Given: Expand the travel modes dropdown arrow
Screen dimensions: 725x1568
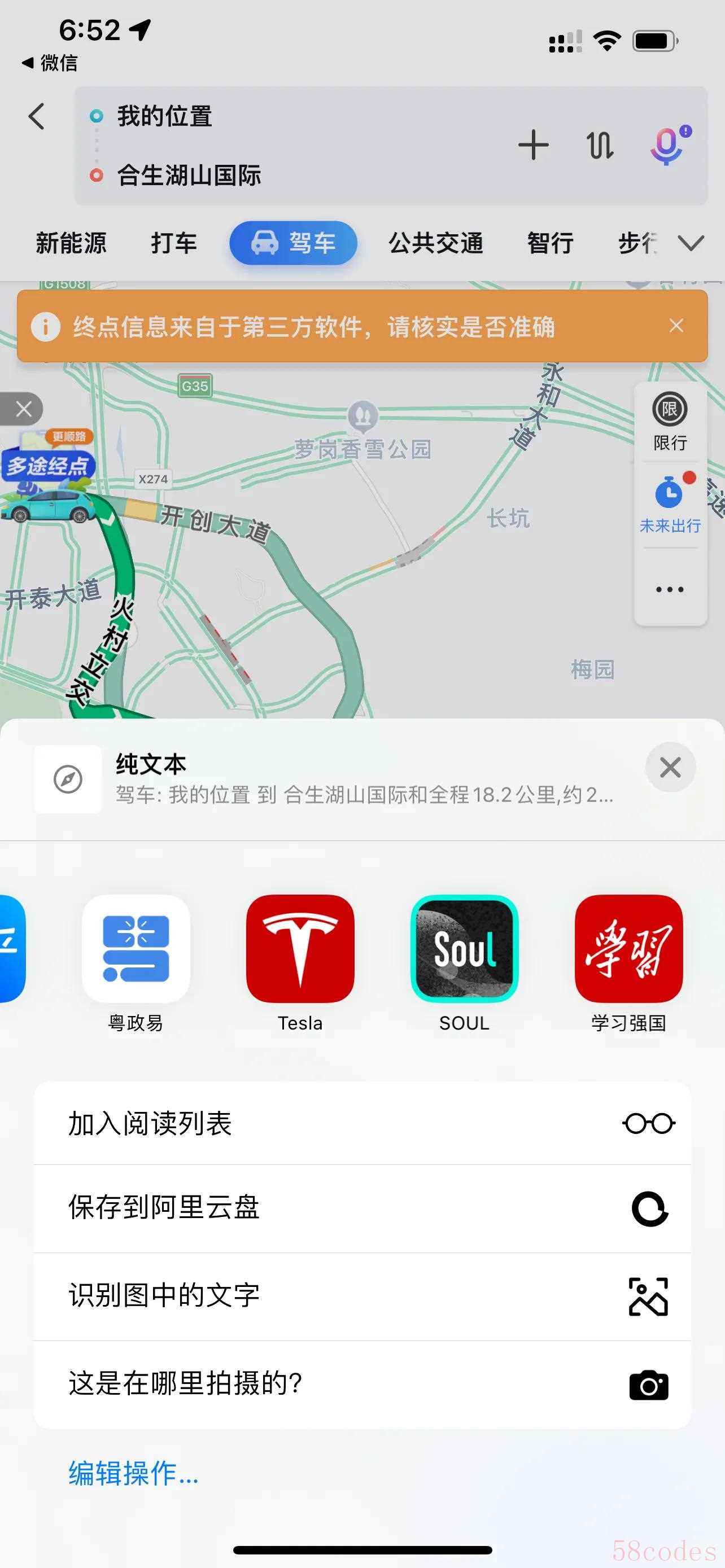Looking at the screenshot, I should (x=691, y=243).
